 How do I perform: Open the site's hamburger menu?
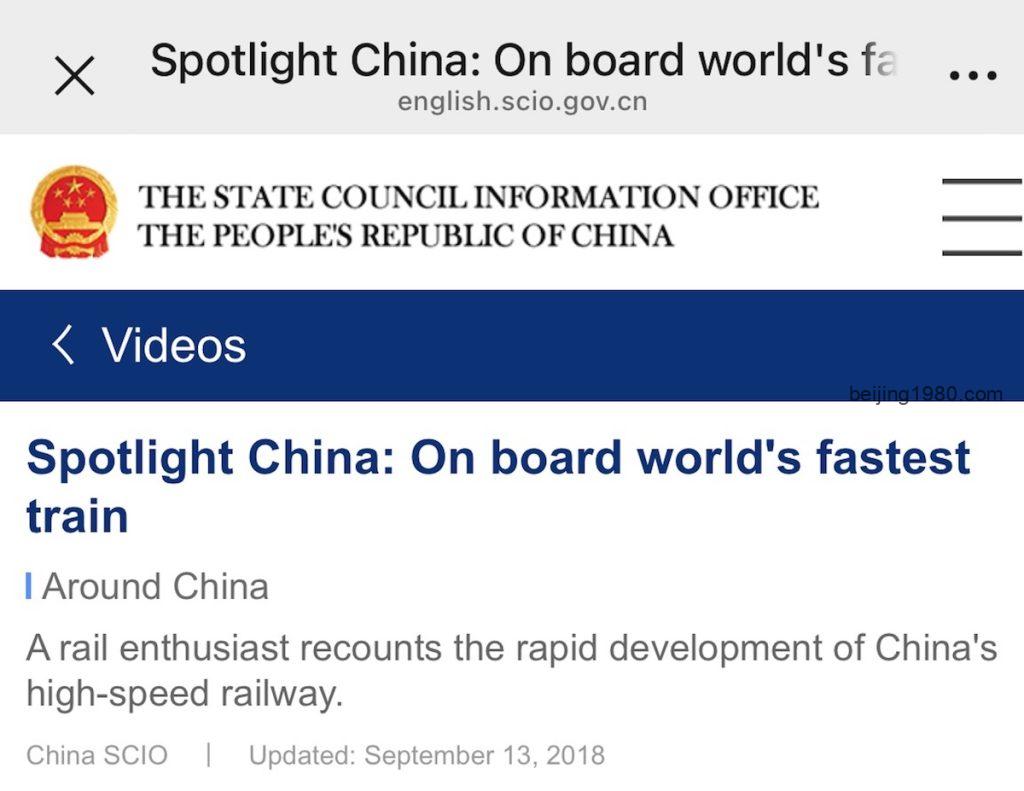pos(981,217)
